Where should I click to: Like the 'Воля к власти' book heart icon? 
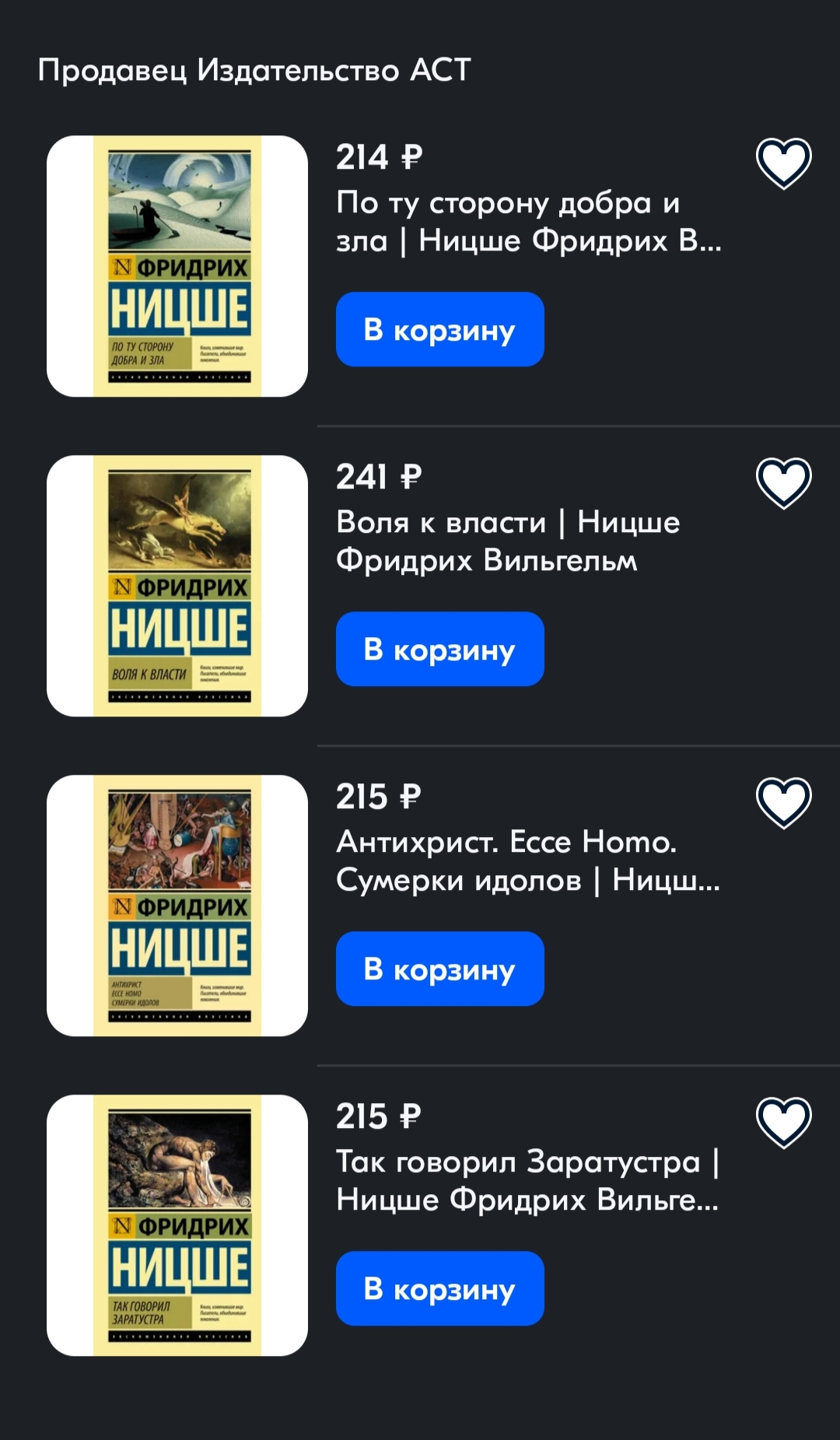point(784,482)
